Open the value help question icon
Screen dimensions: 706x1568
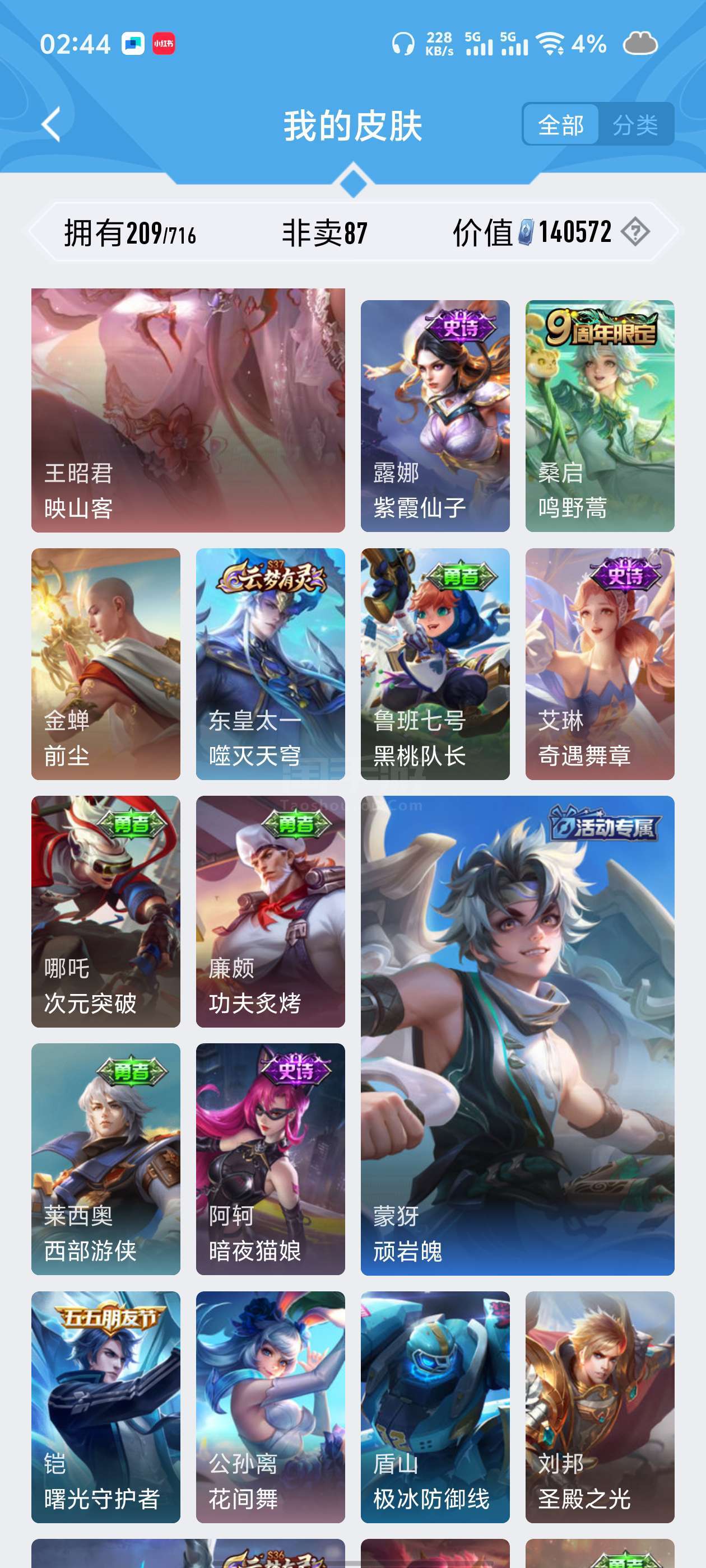tap(635, 232)
